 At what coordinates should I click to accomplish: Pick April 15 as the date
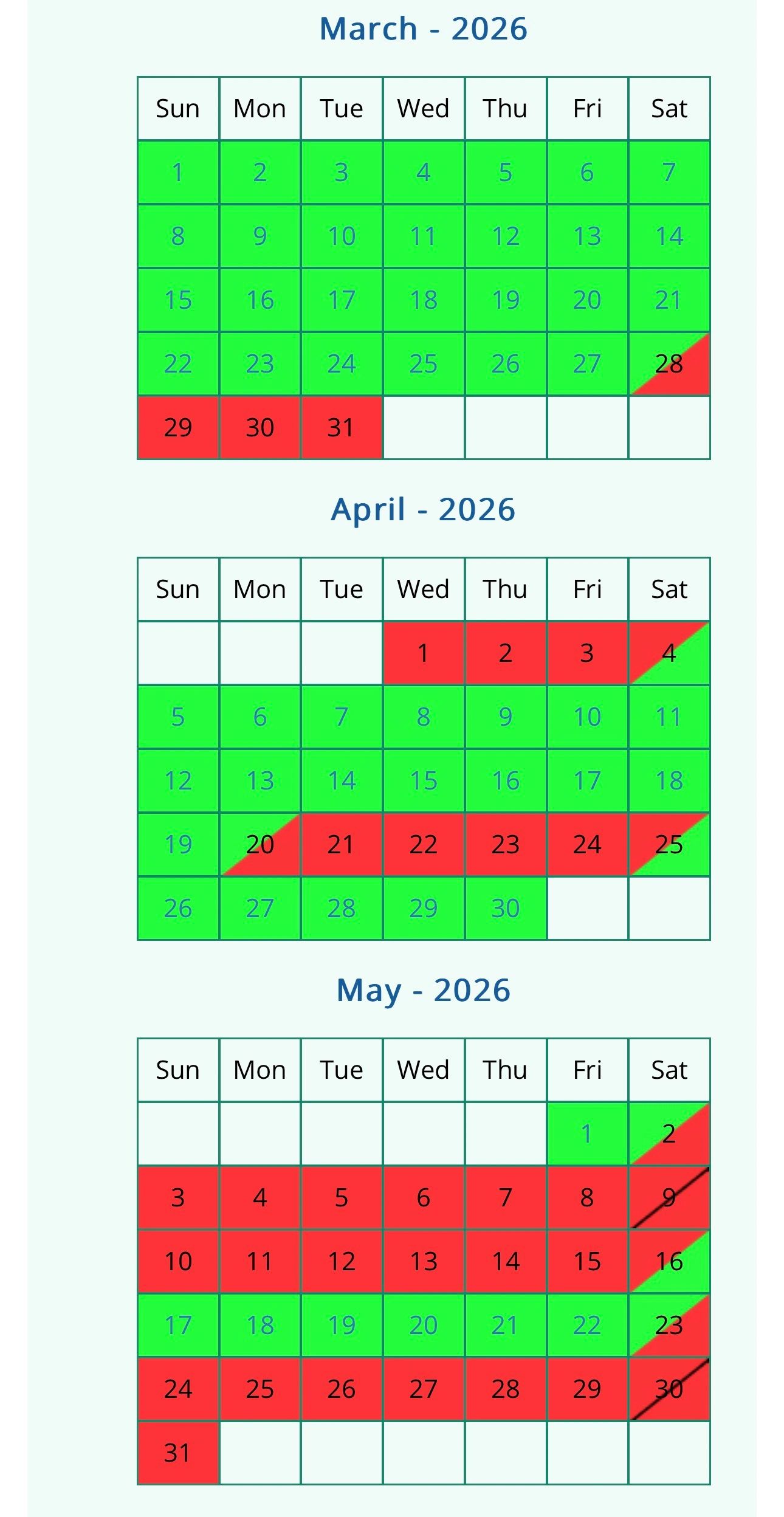pyautogui.click(x=424, y=781)
